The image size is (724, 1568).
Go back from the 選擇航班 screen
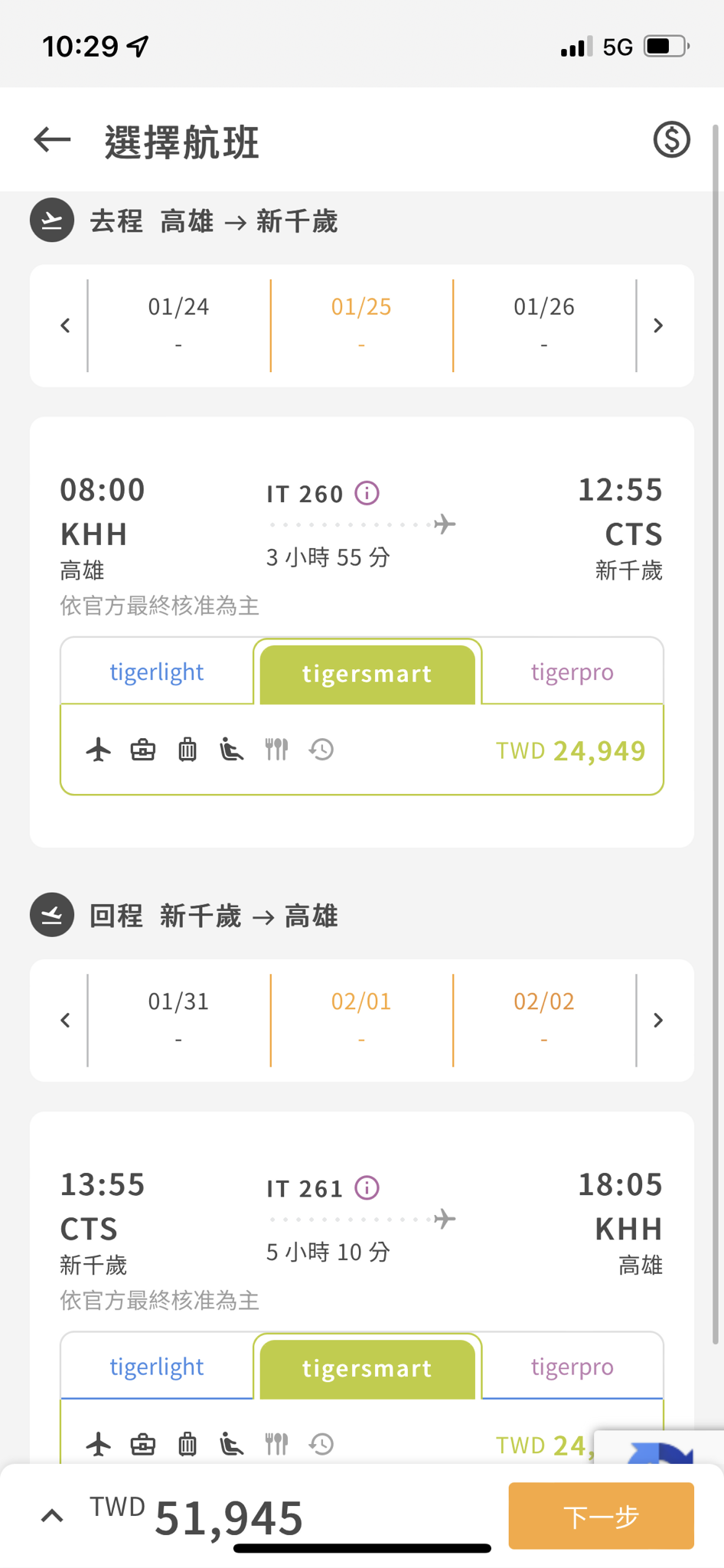[52, 139]
